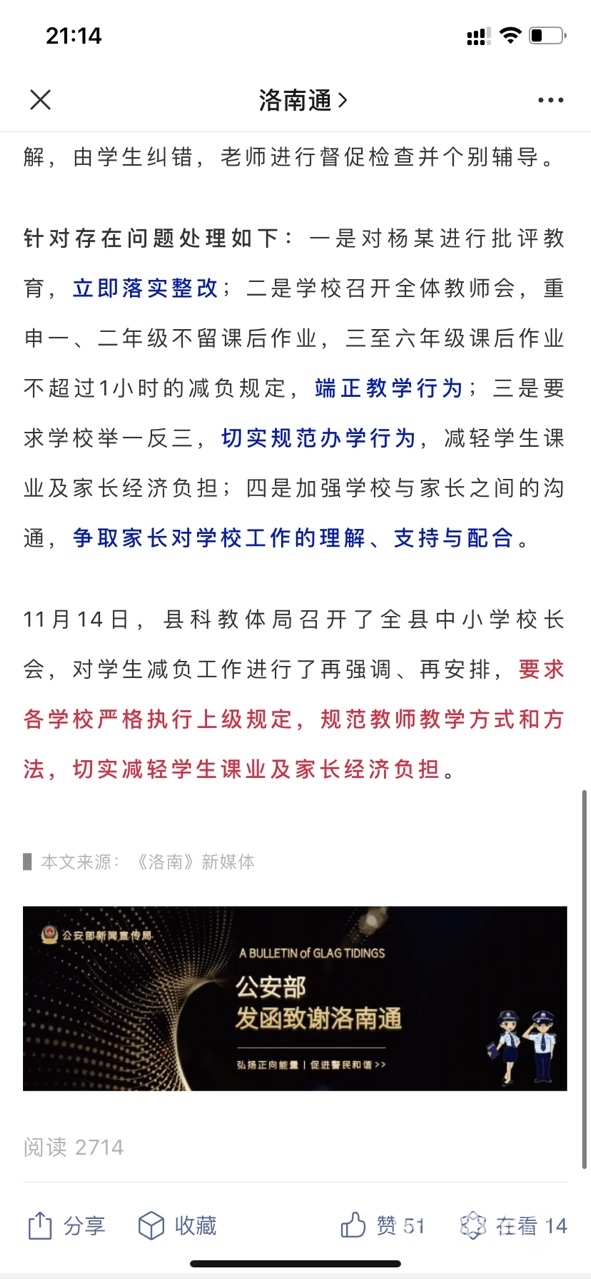Save the article with 收藏
The width and height of the screenshot is (591, 1279).
176,1225
